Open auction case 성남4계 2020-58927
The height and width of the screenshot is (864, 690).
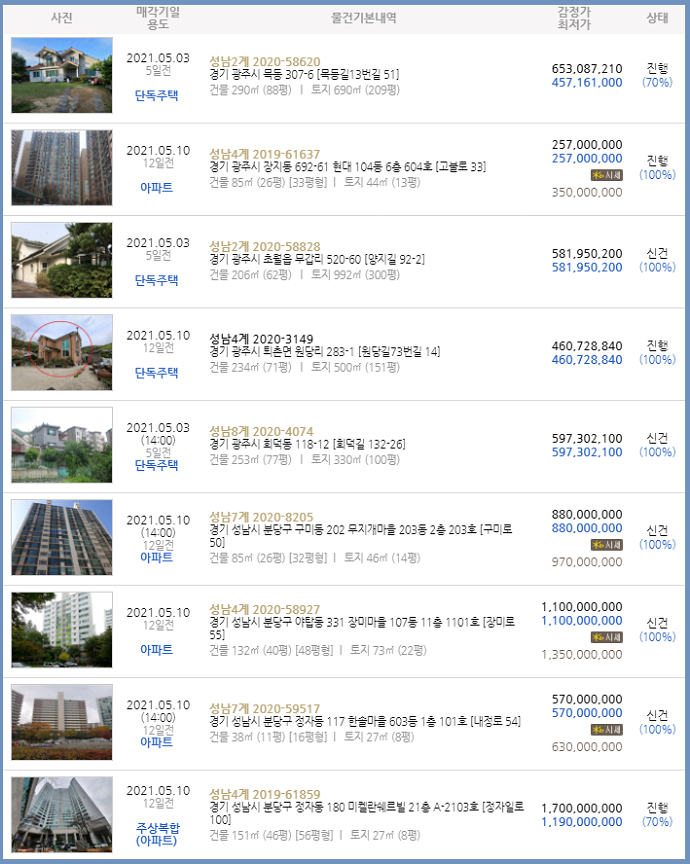coord(264,609)
